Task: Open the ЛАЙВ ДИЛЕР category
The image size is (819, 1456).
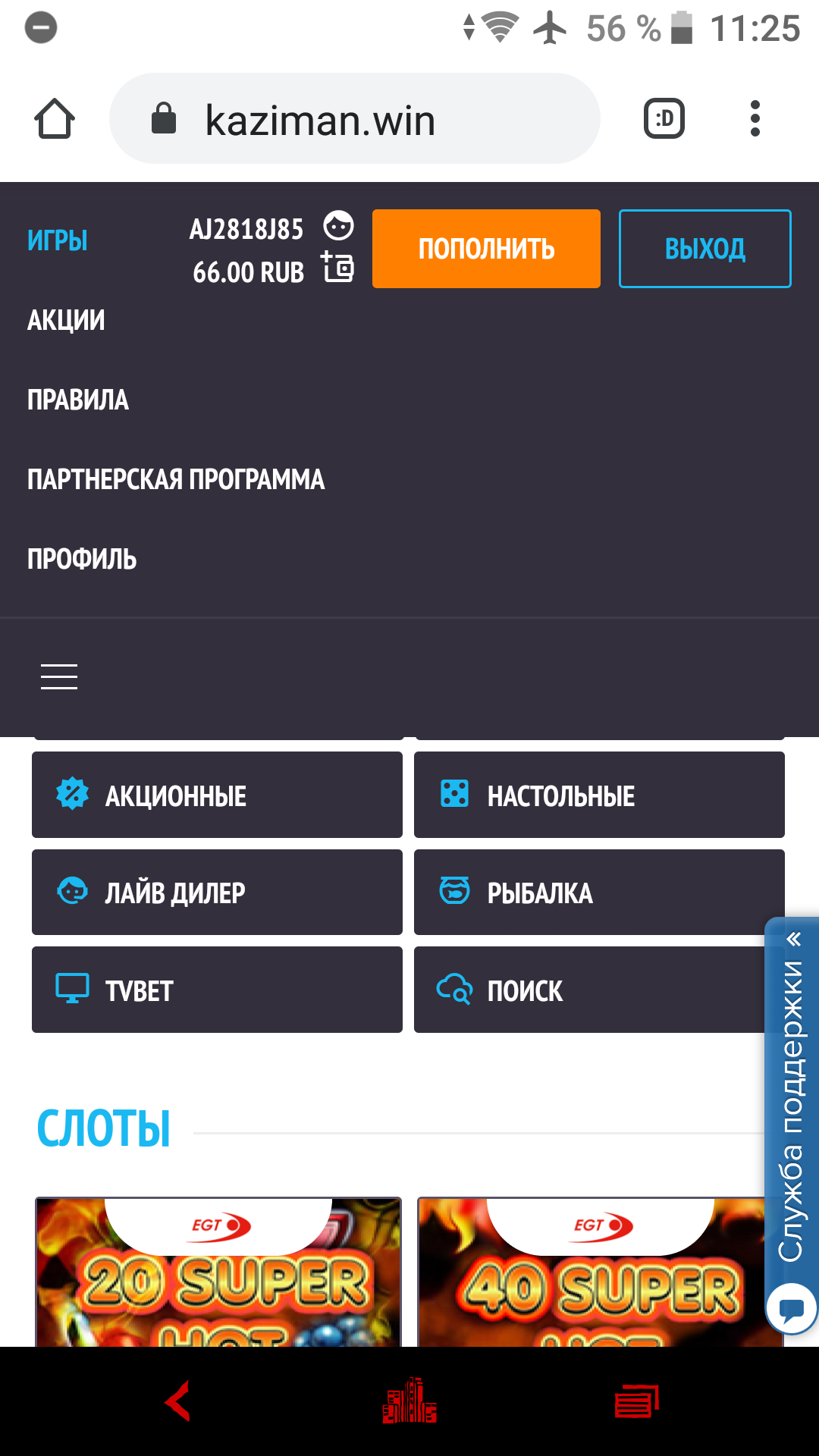Action: click(217, 893)
